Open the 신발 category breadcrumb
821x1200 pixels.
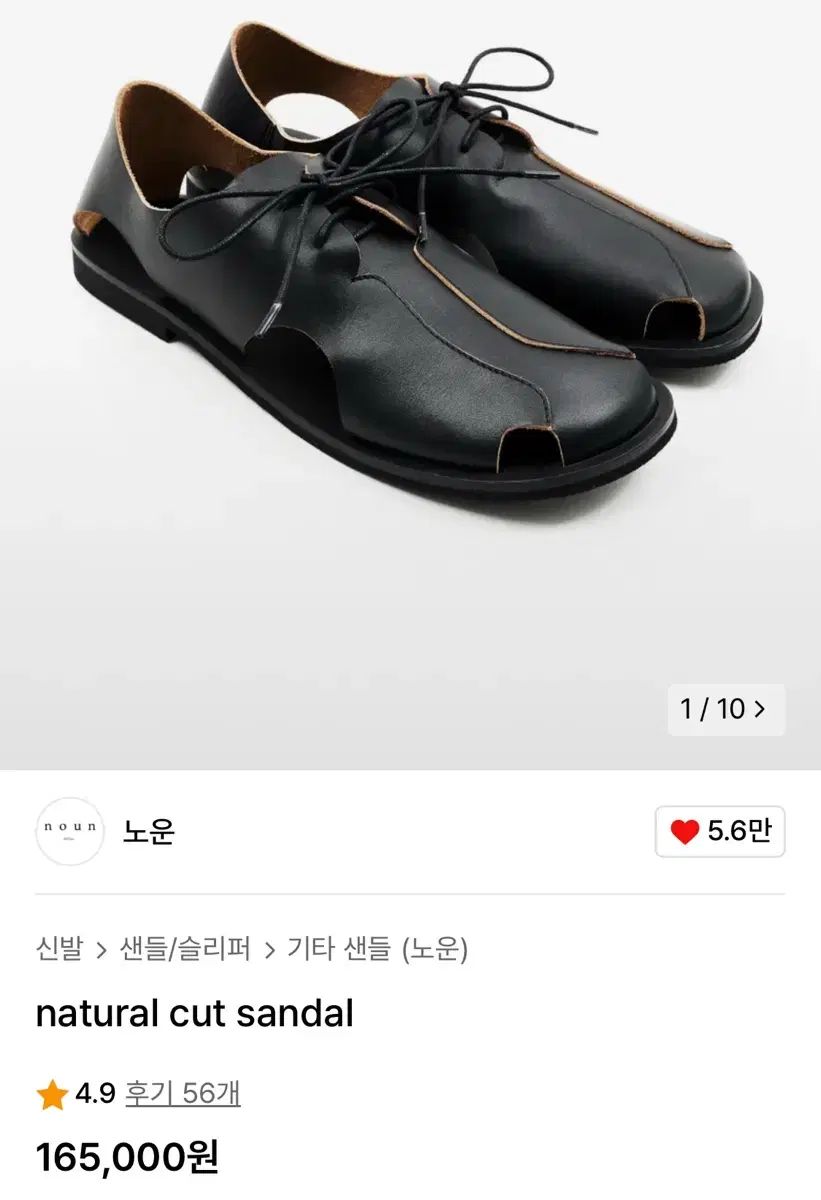coord(59,948)
